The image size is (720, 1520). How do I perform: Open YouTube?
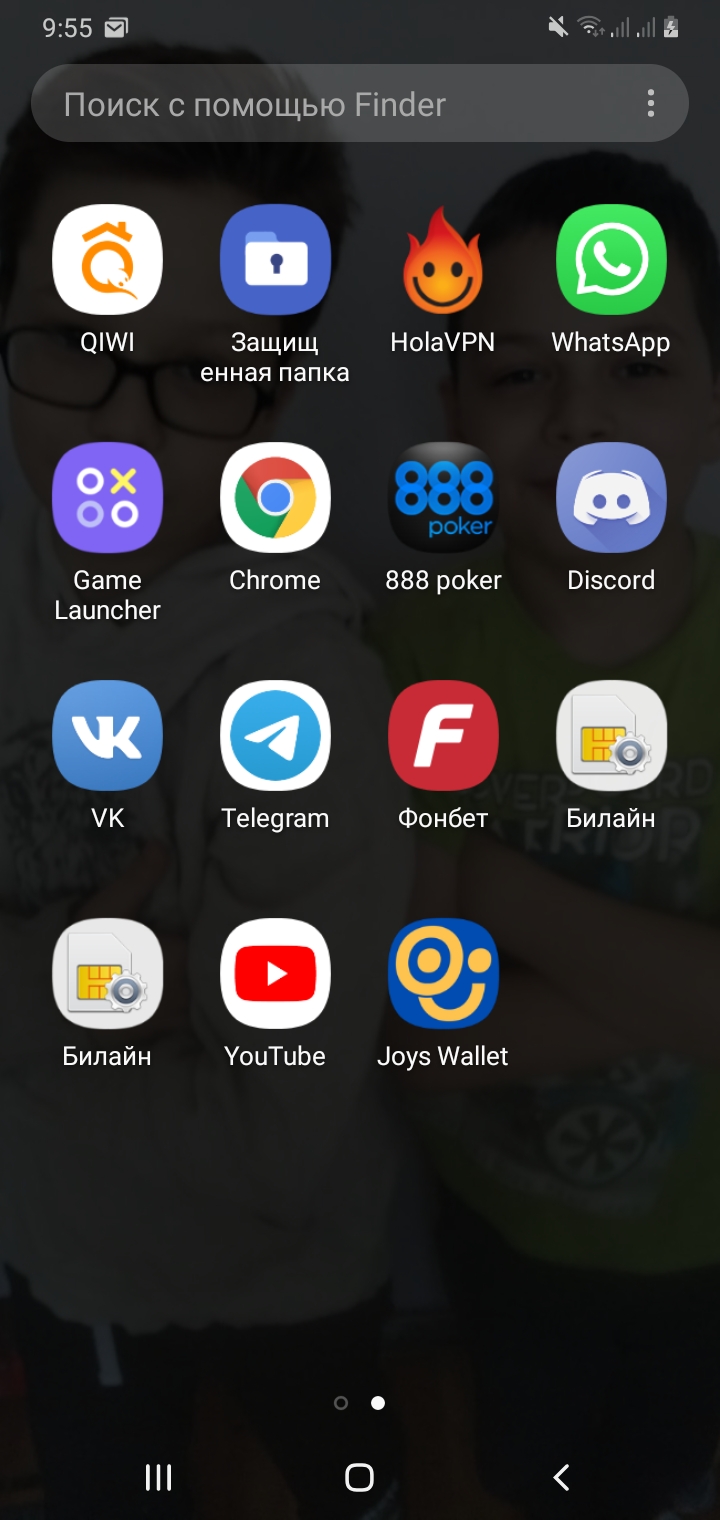[x=275, y=974]
